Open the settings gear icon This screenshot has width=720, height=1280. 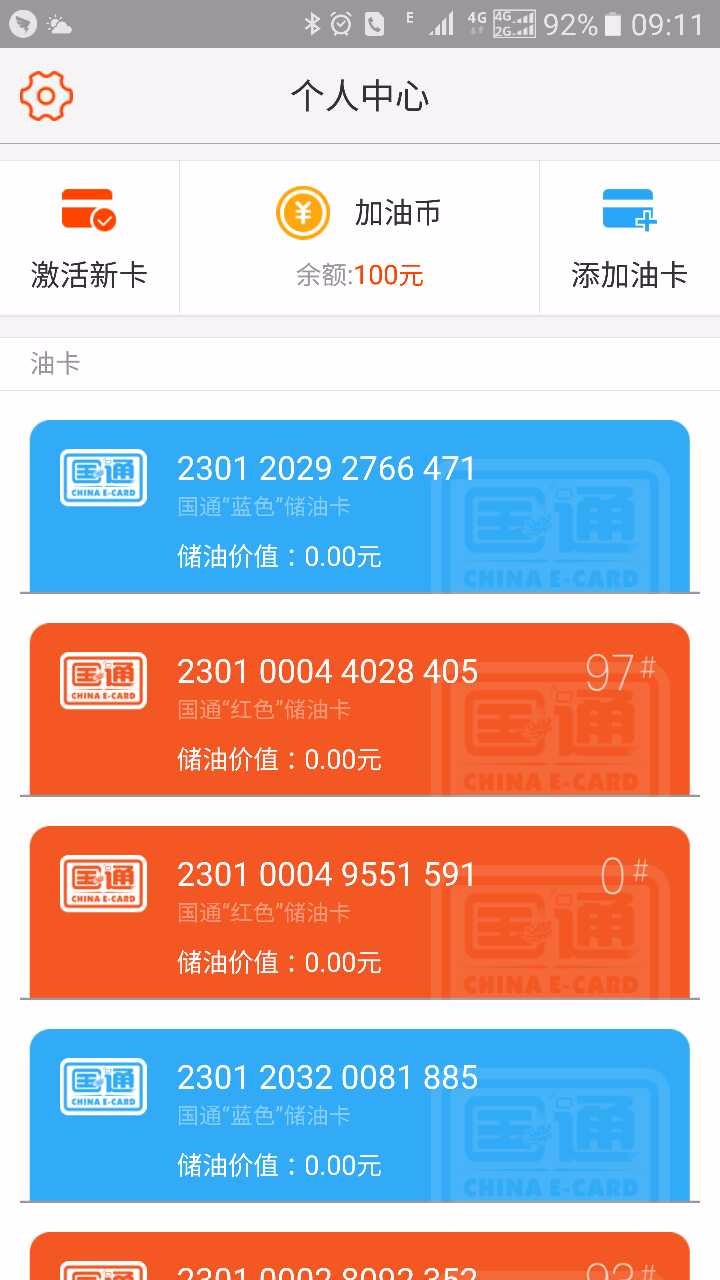point(46,96)
